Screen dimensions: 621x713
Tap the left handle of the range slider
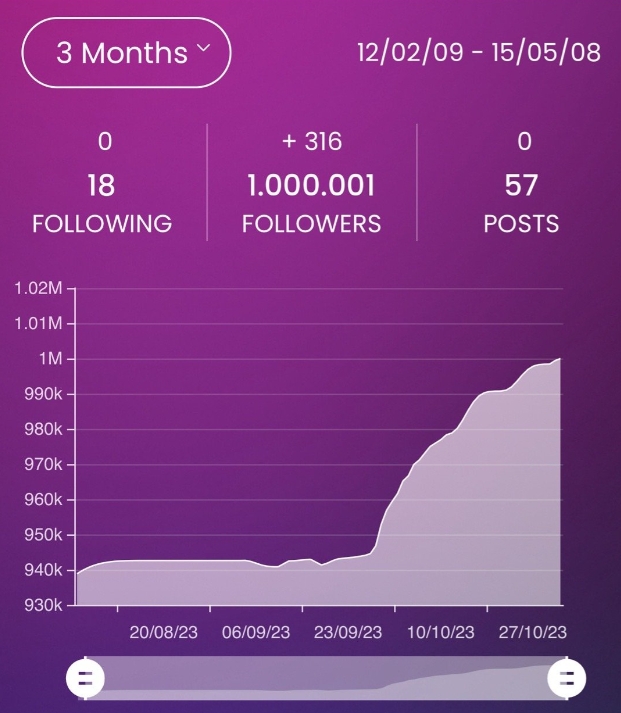[x=85, y=678]
